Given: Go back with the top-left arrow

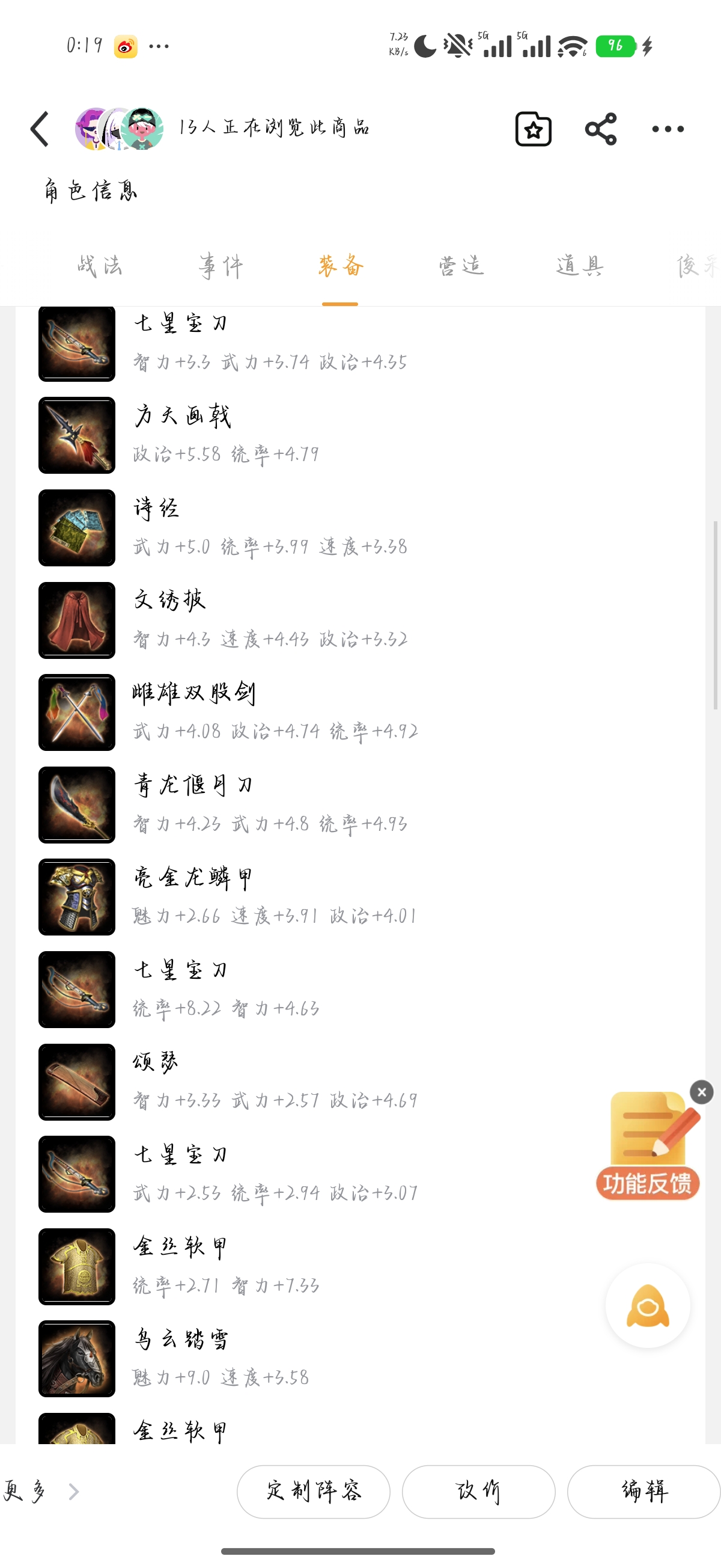Looking at the screenshot, I should coord(40,129).
